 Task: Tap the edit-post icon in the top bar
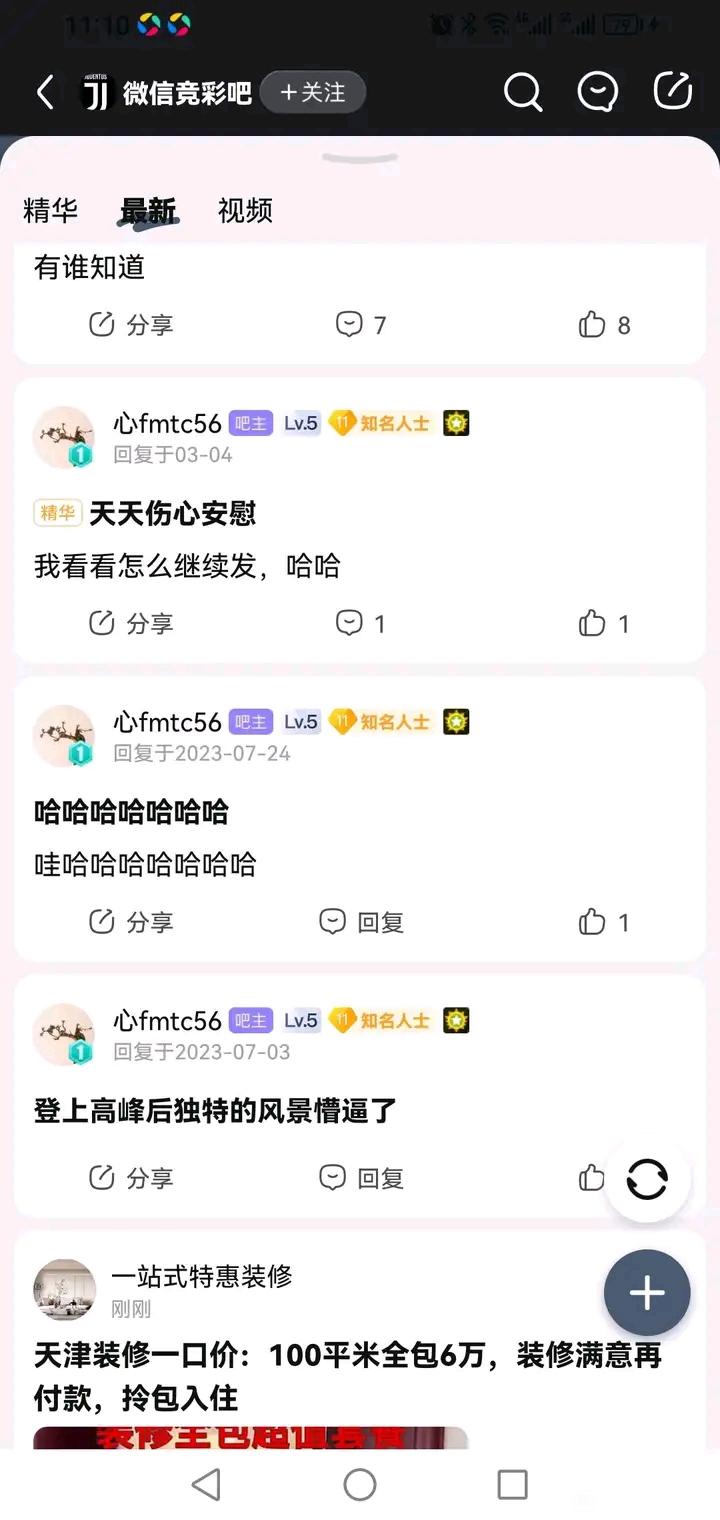pos(673,91)
